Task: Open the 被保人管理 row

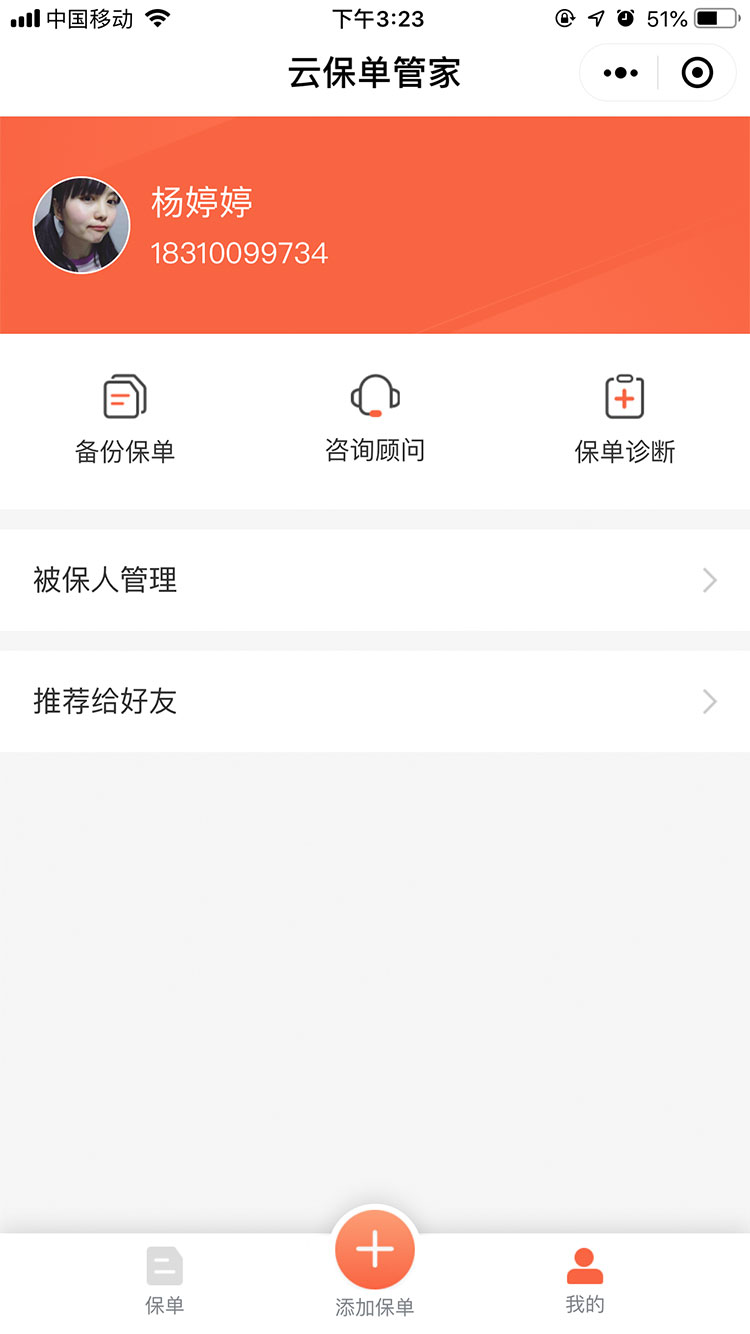Action: click(375, 580)
